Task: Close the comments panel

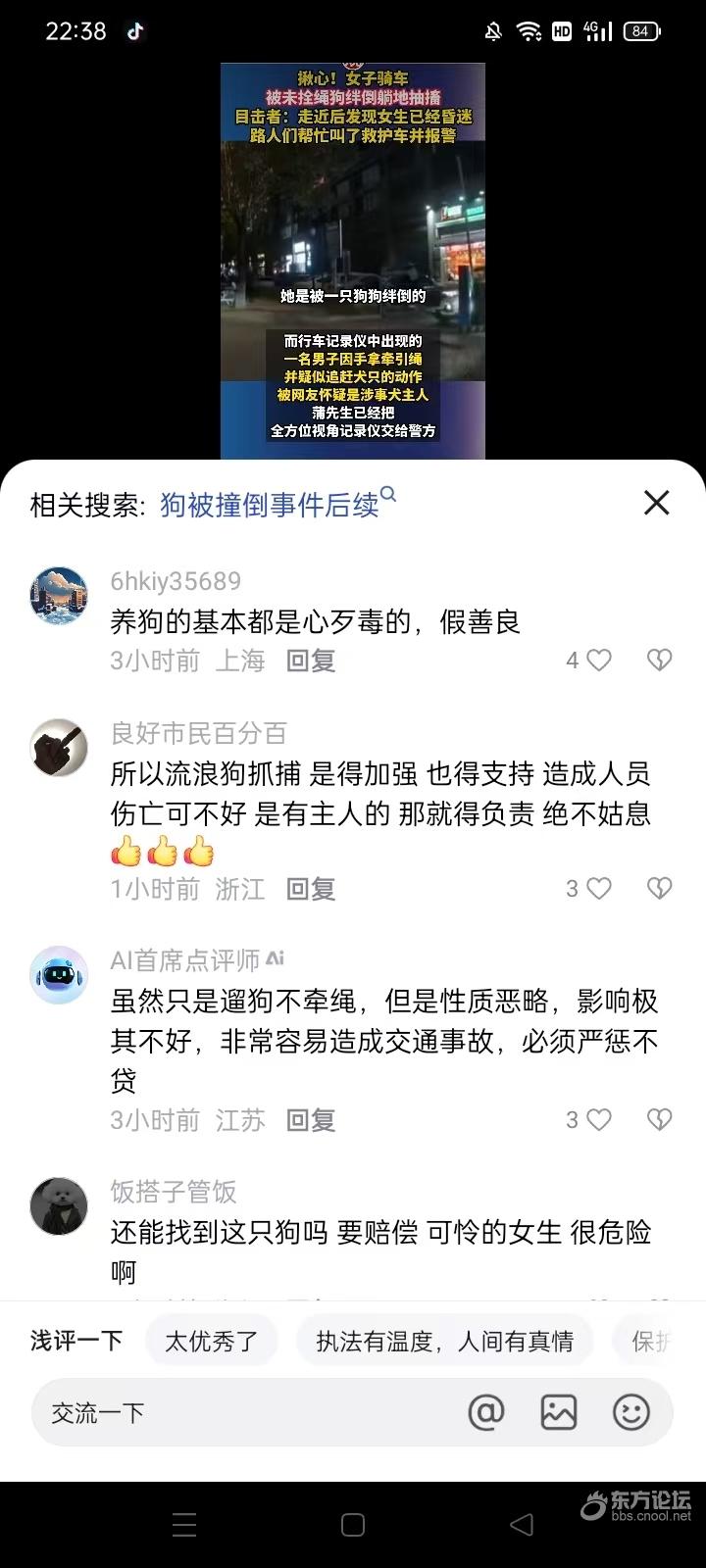Action: pyautogui.click(x=656, y=503)
